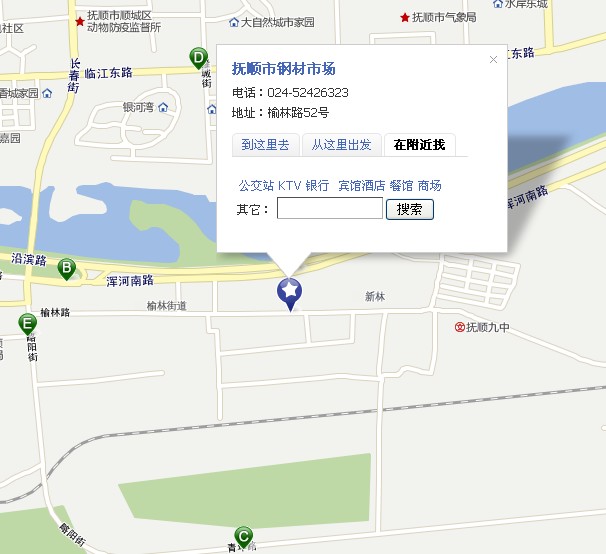This screenshot has width=606, height=554.
Task: Switch to the 到这里去 tab
Action: 265,145
